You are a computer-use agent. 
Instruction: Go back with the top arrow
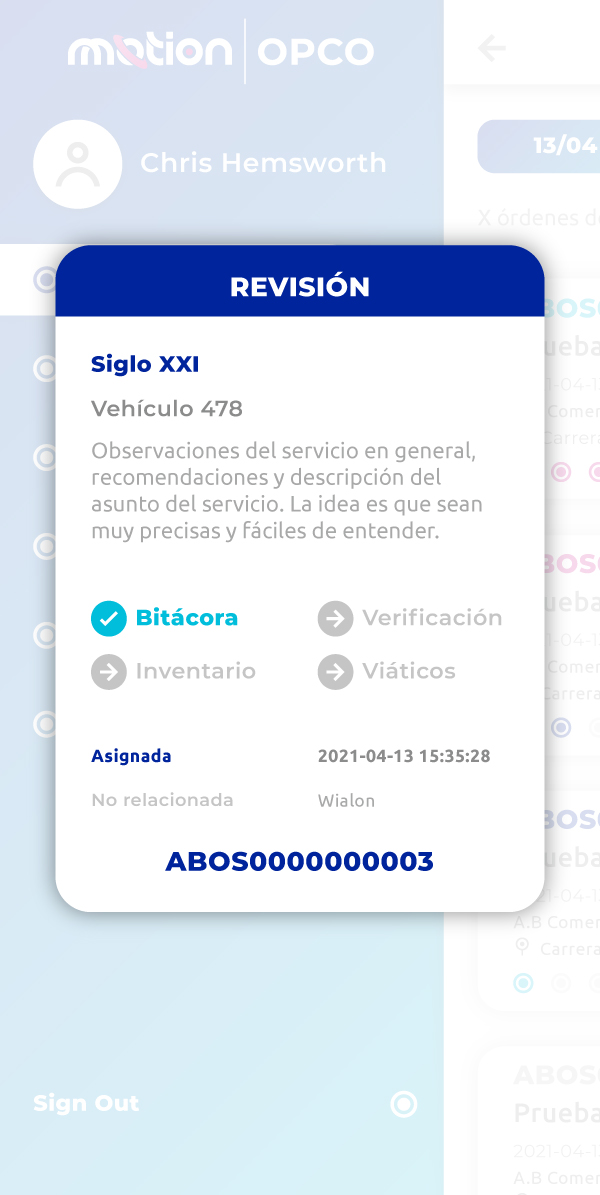pos(492,47)
